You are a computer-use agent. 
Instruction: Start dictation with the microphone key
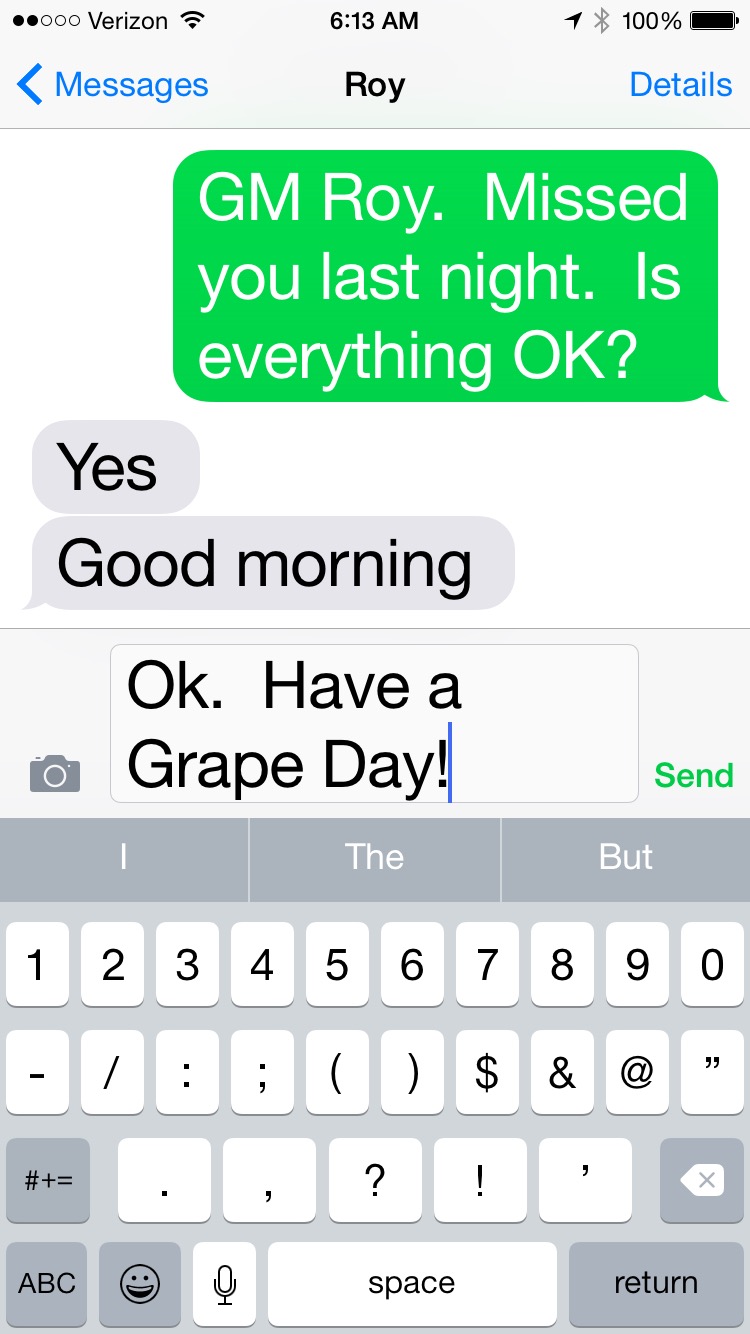click(225, 1283)
